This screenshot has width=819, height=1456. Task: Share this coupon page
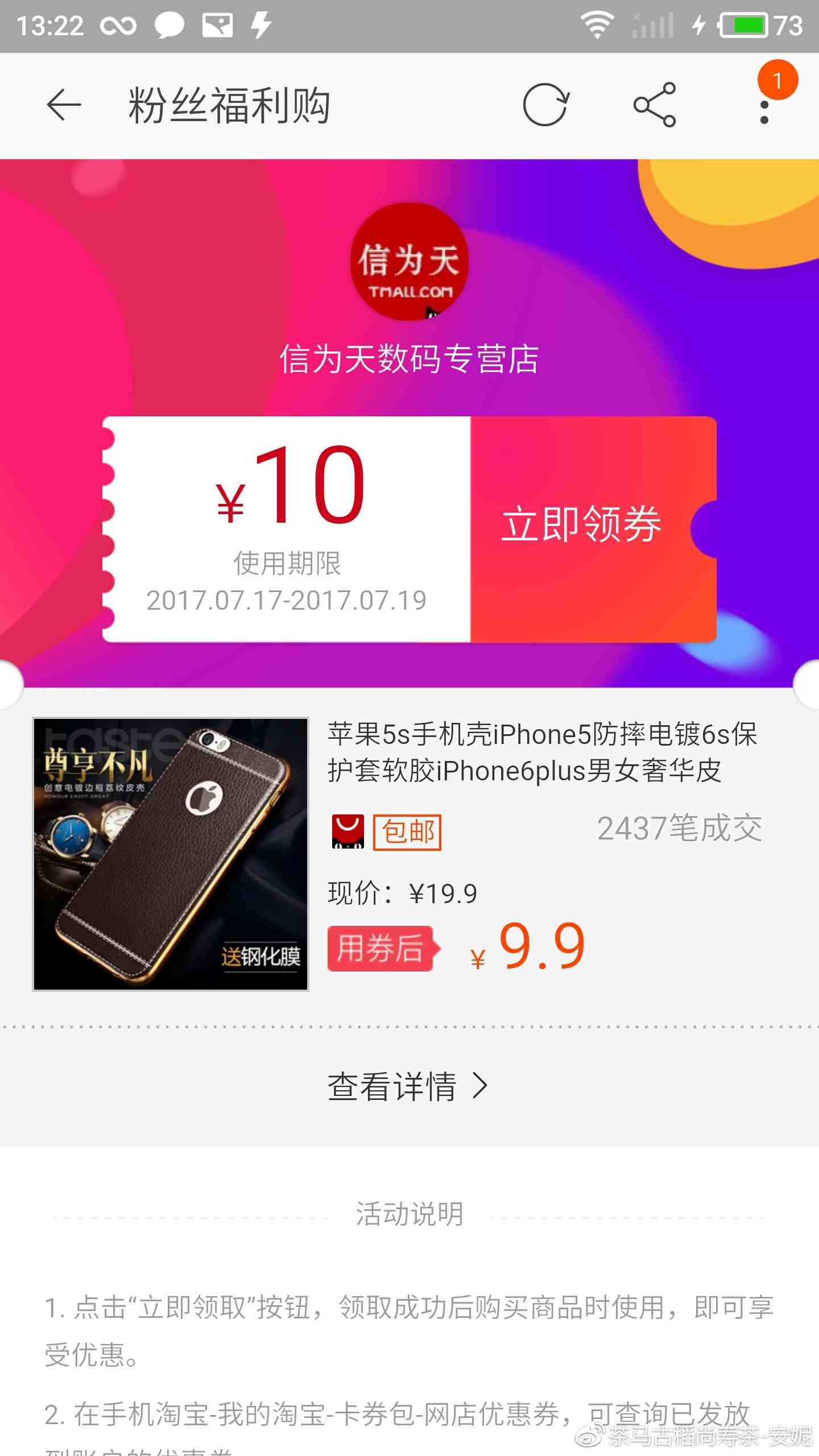pyautogui.click(x=655, y=105)
